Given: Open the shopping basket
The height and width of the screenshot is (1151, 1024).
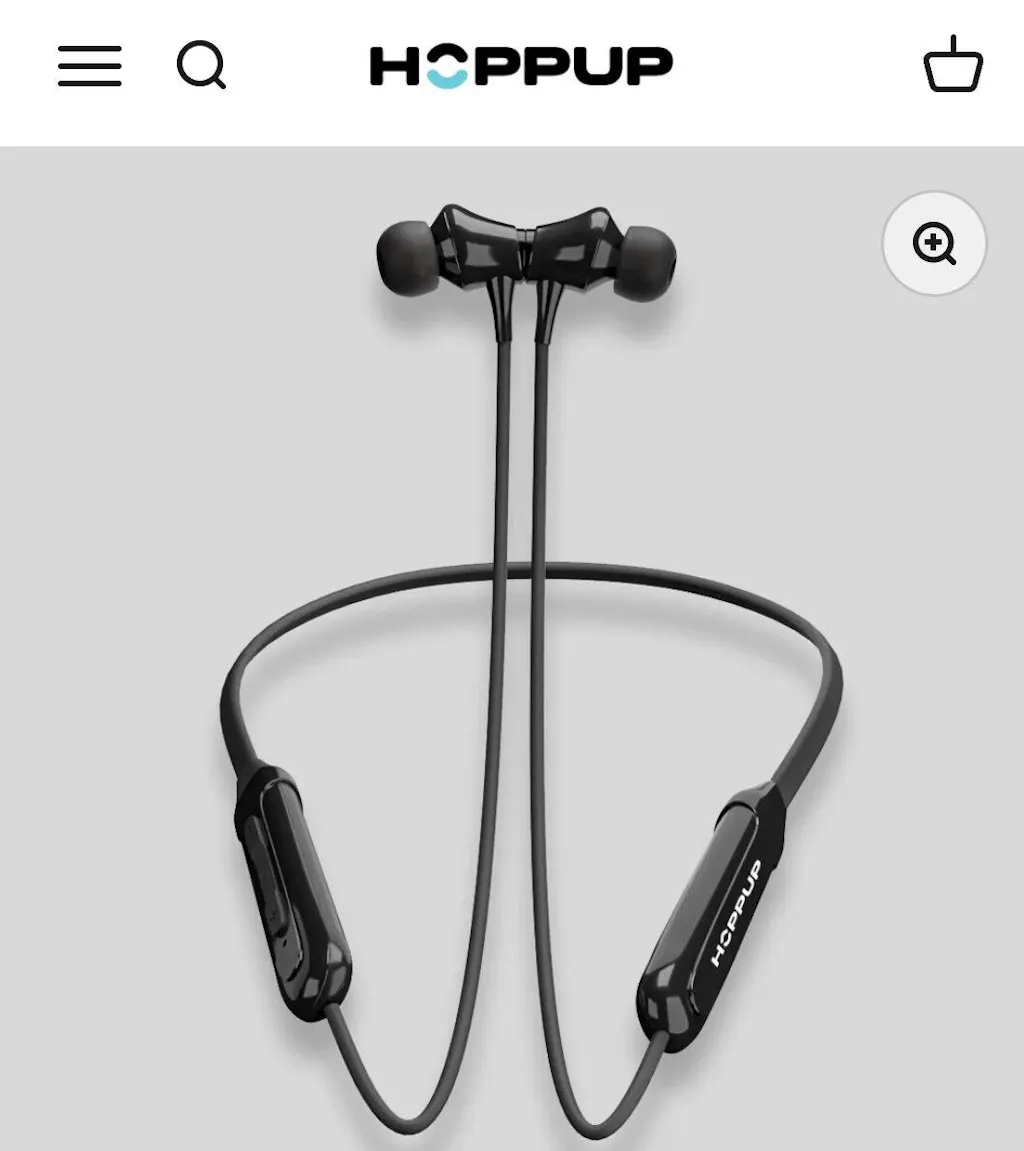Looking at the screenshot, I should coord(953,66).
